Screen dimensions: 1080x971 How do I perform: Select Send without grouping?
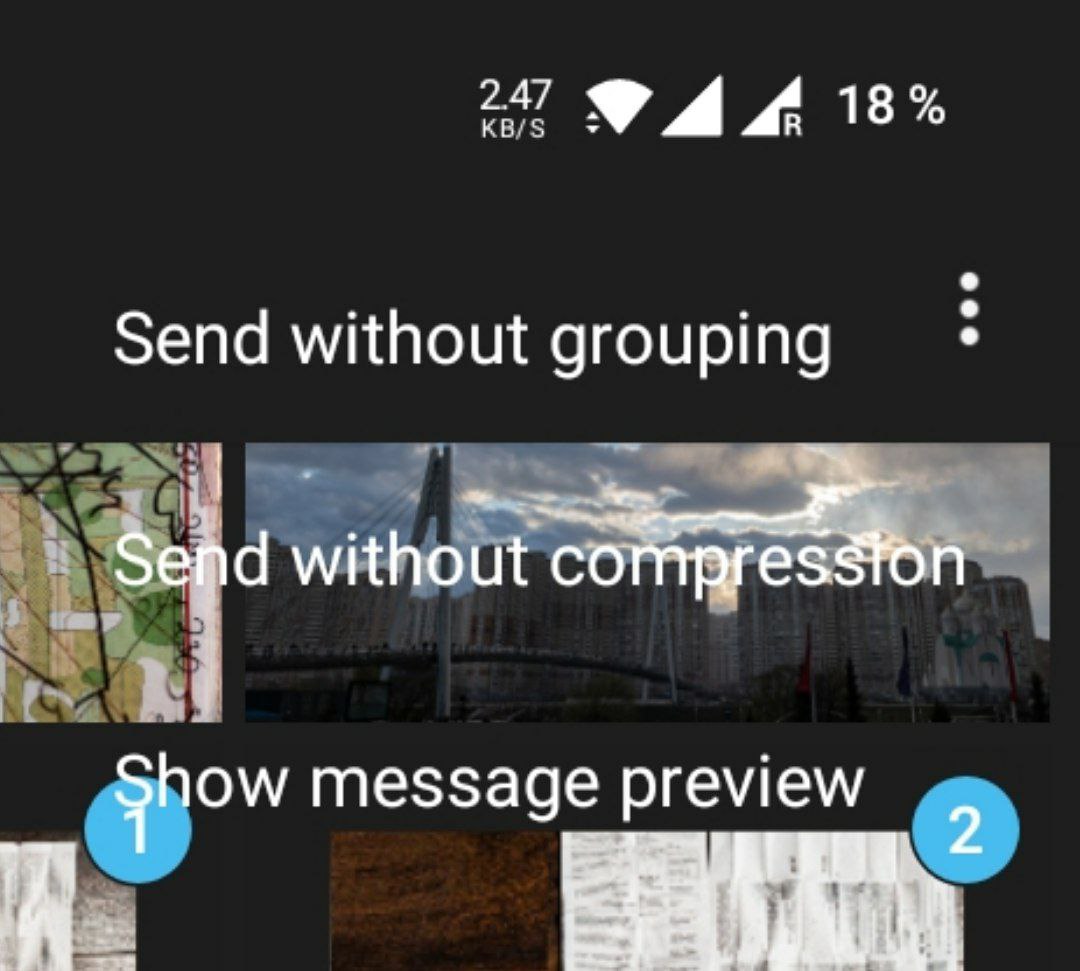(471, 340)
